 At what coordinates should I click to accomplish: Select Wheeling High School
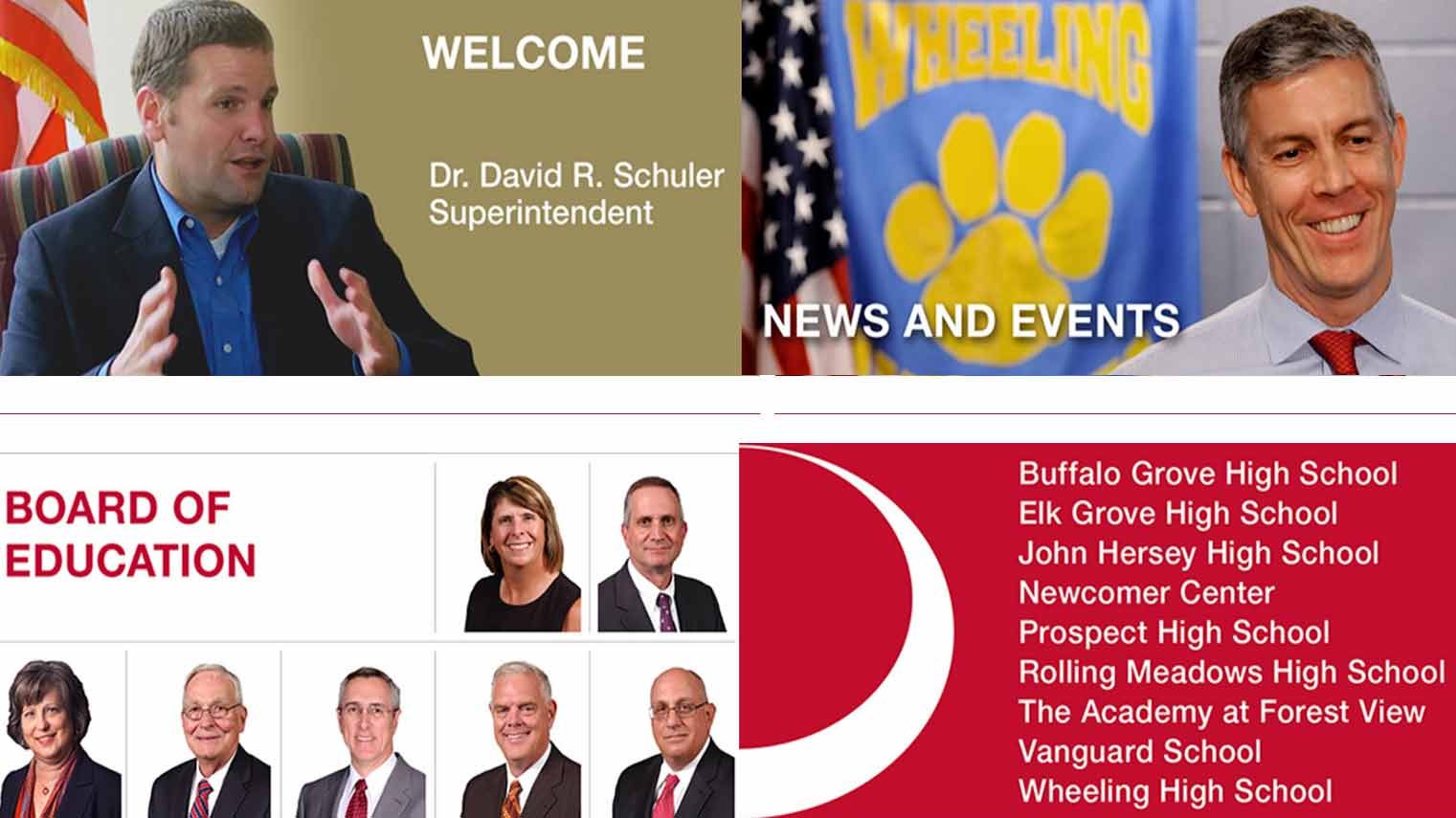[1175, 791]
